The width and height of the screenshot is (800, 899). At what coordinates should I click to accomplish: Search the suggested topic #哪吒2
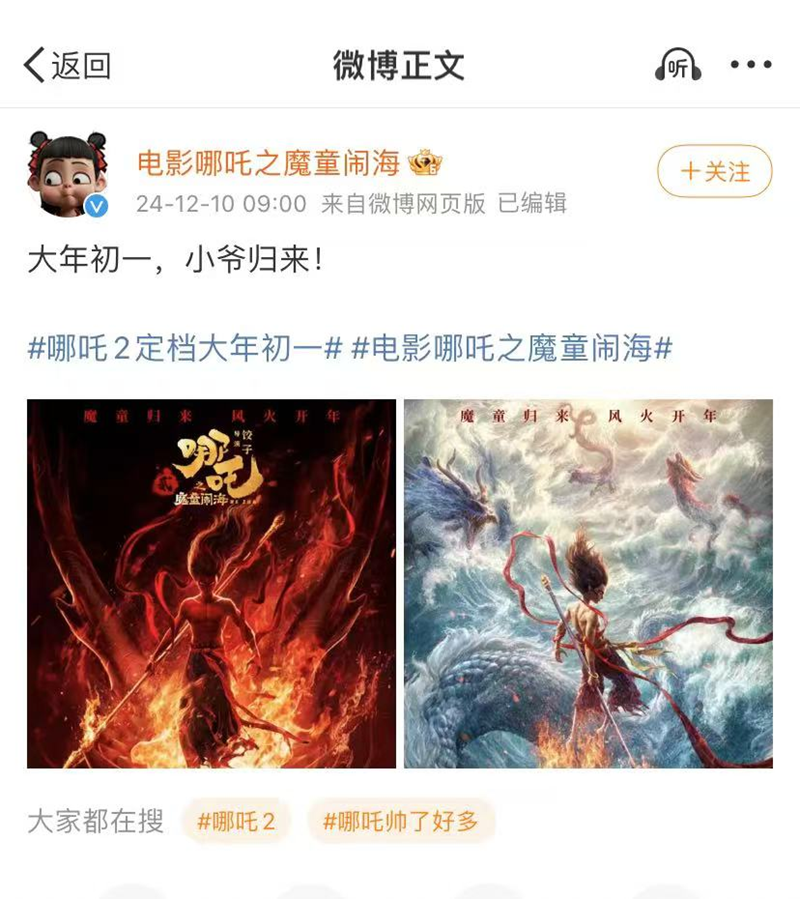tap(236, 822)
